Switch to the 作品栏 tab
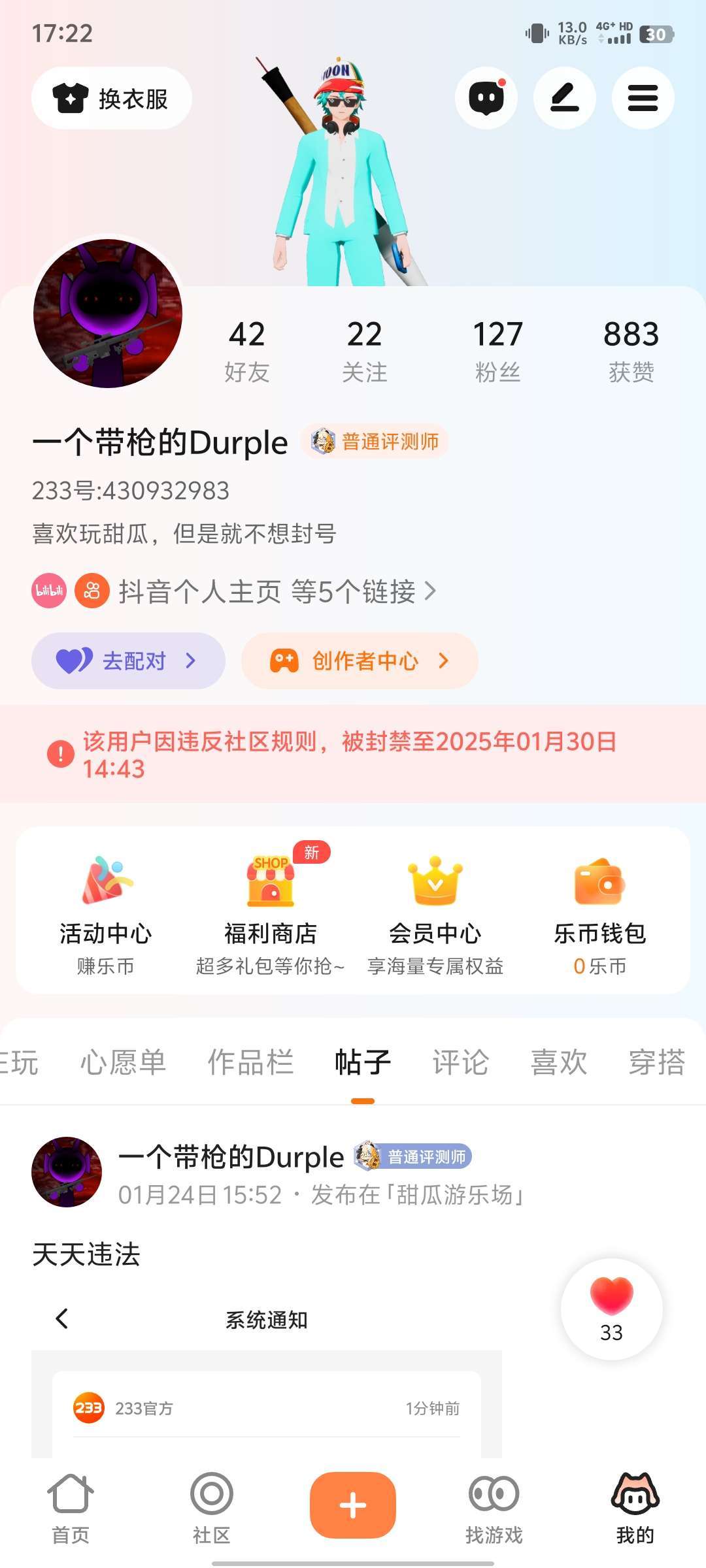The width and height of the screenshot is (706, 1568). click(x=250, y=1062)
